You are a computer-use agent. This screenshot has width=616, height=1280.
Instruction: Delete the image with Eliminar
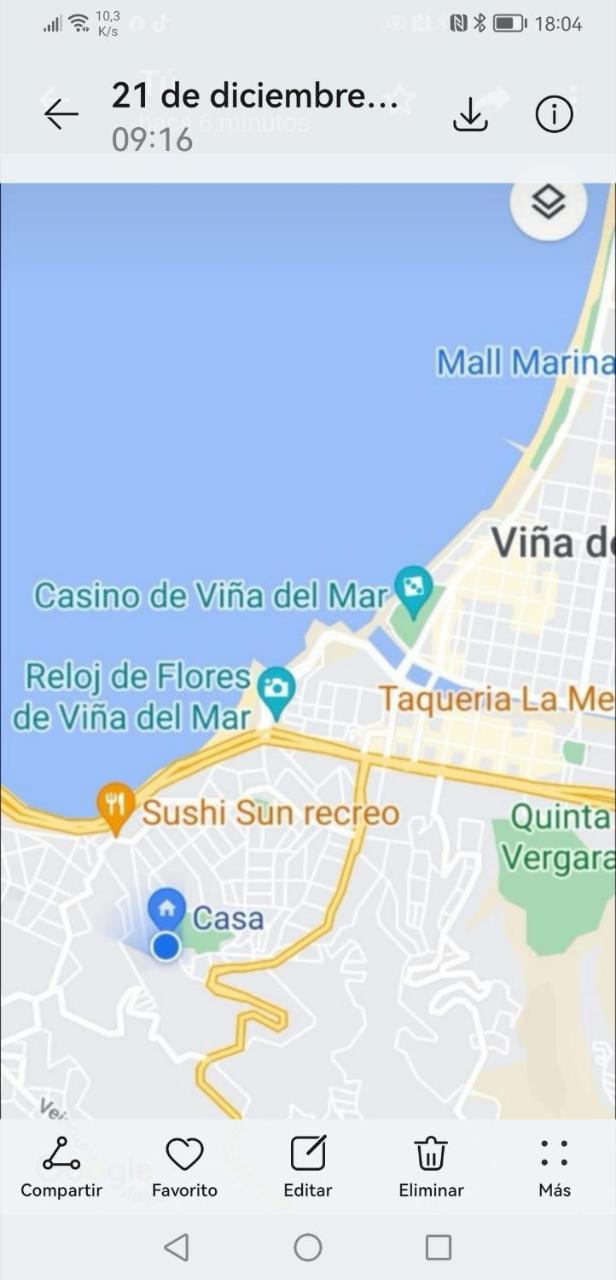431,1166
